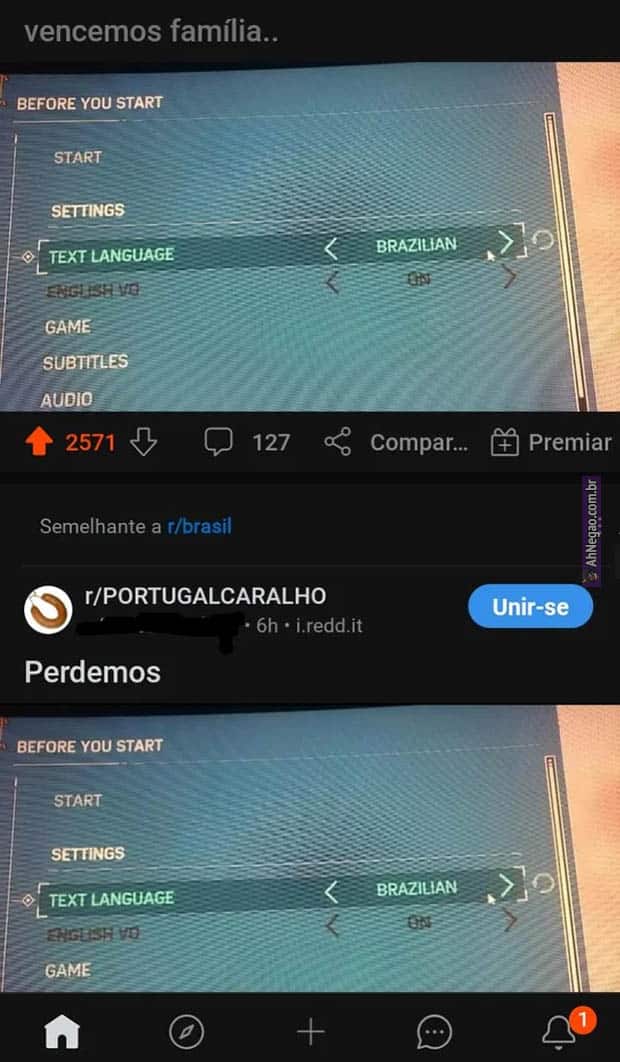This screenshot has height=1062, width=620.
Task: Join the community with Unir-se
Action: coord(530,606)
